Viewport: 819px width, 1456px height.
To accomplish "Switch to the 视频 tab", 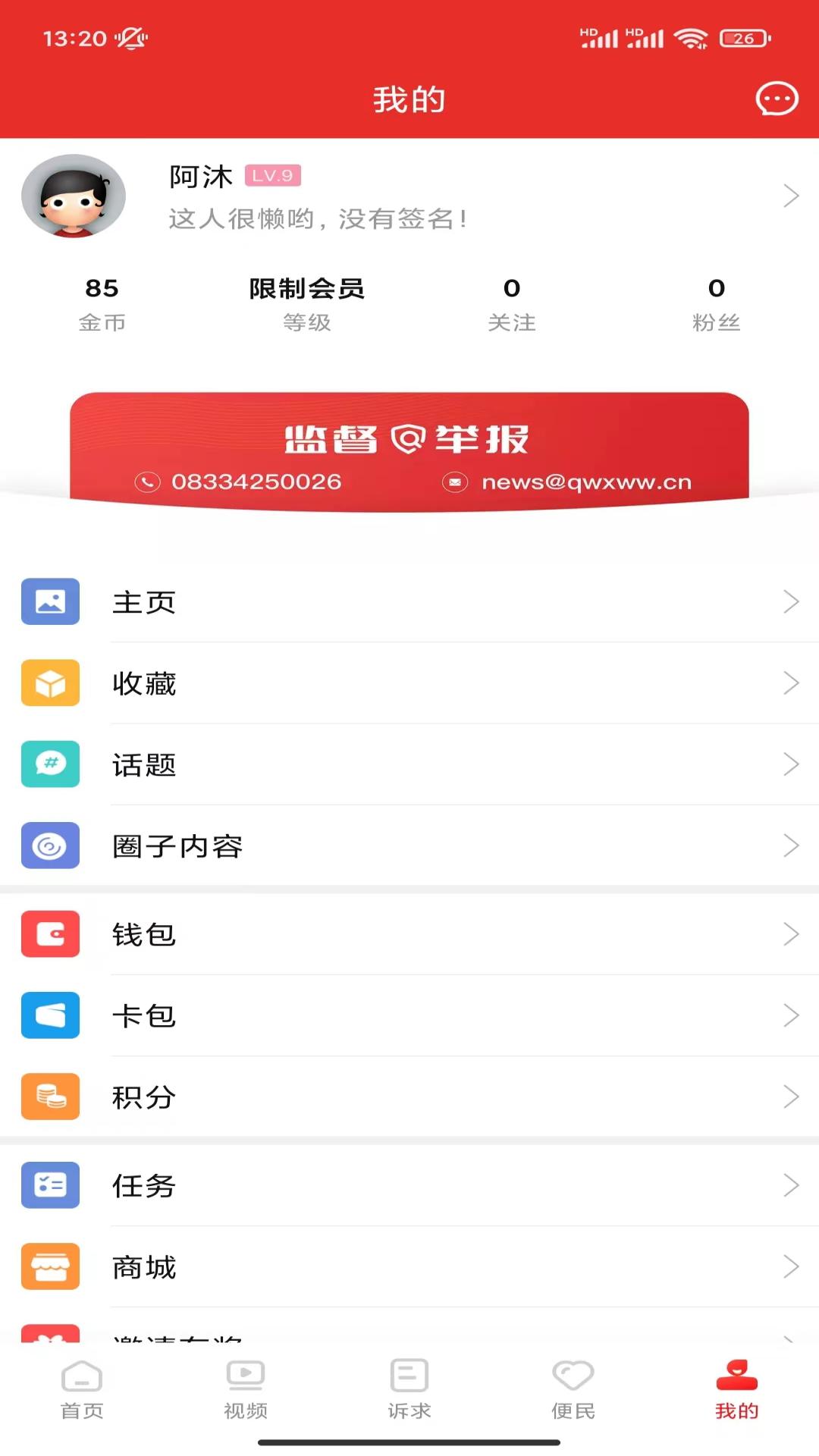I will (246, 1389).
